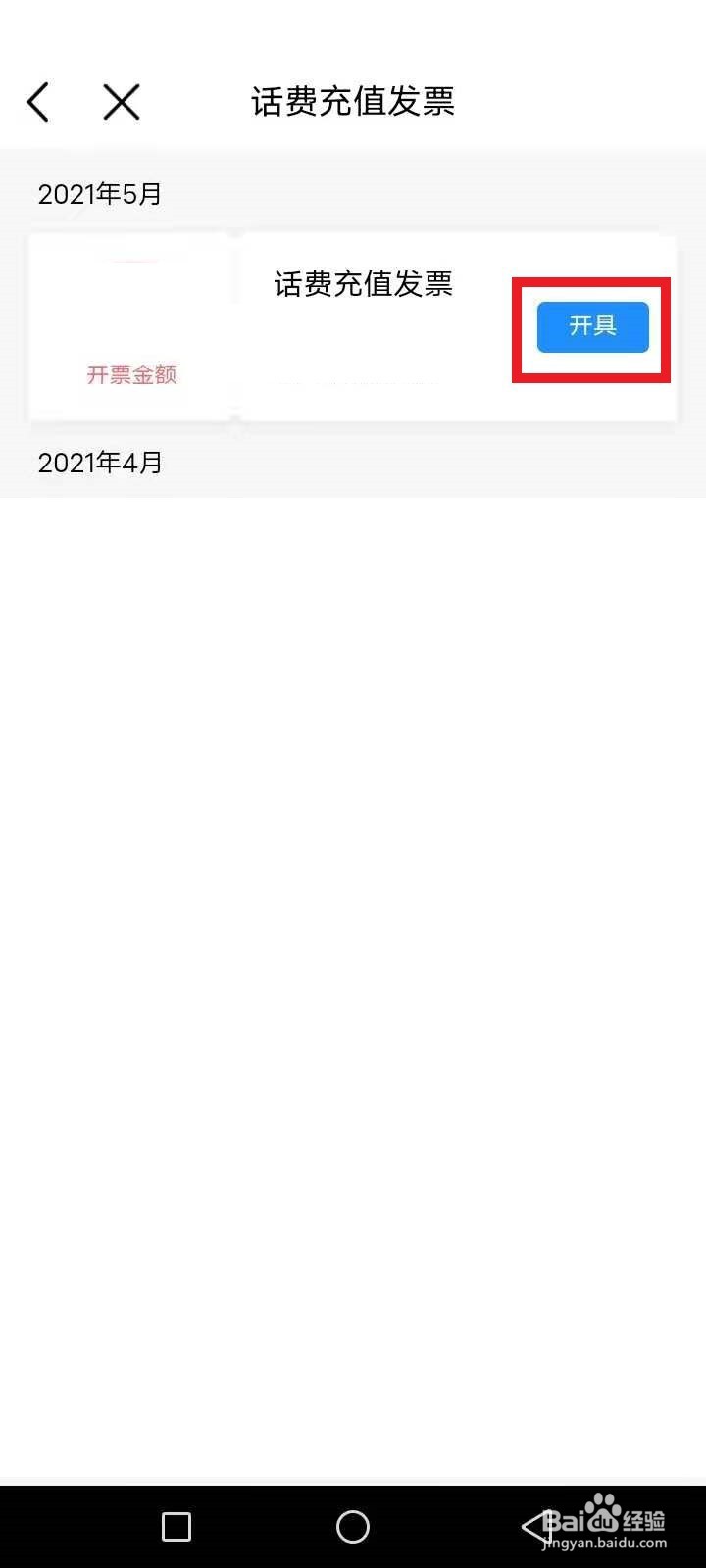The height and width of the screenshot is (1568, 706).
Task: Open the April 2021 invoice section
Action: (99, 462)
